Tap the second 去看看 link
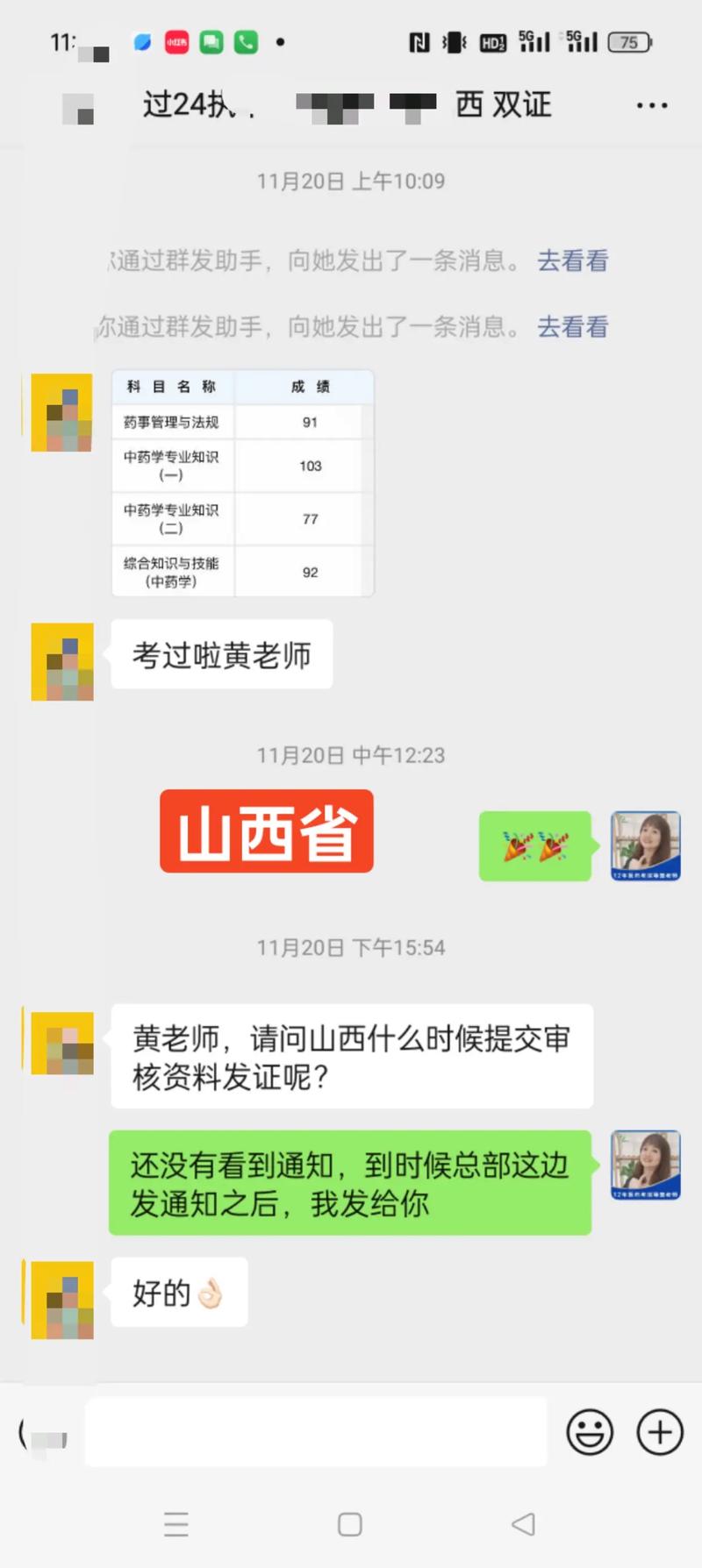The image size is (702, 1568). 571,327
